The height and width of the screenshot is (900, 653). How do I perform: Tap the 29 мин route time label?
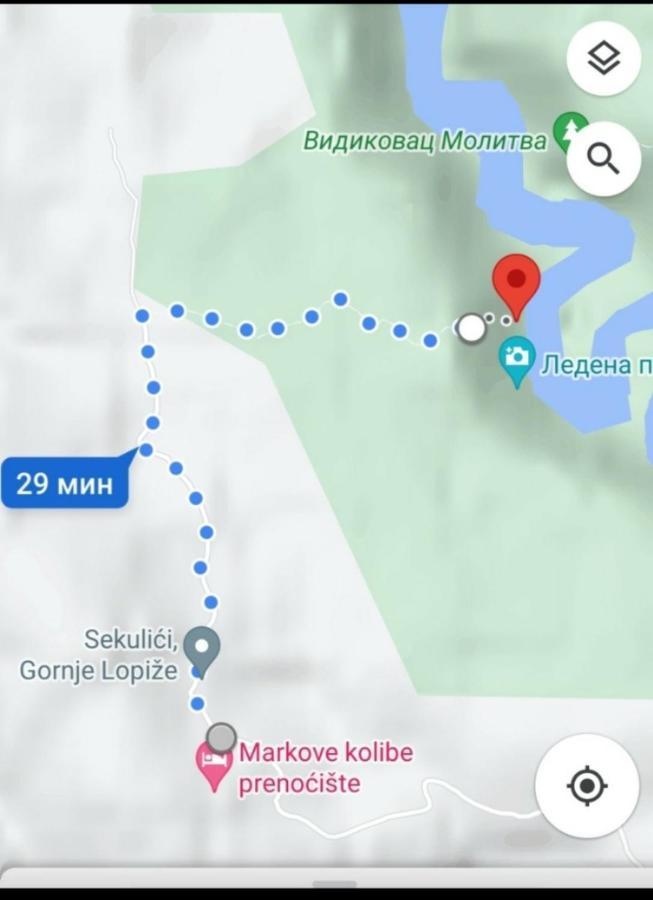coord(65,485)
